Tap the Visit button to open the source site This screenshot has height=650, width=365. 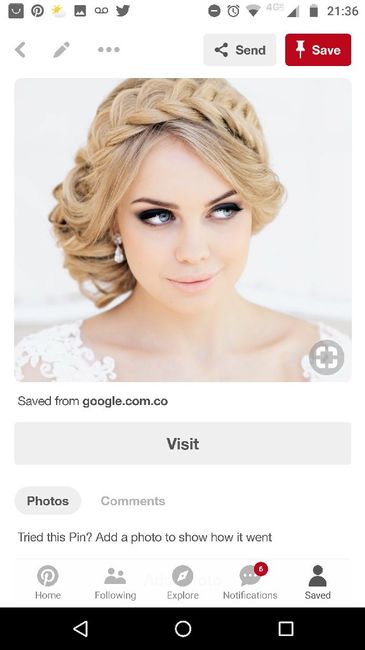click(183, 444)
